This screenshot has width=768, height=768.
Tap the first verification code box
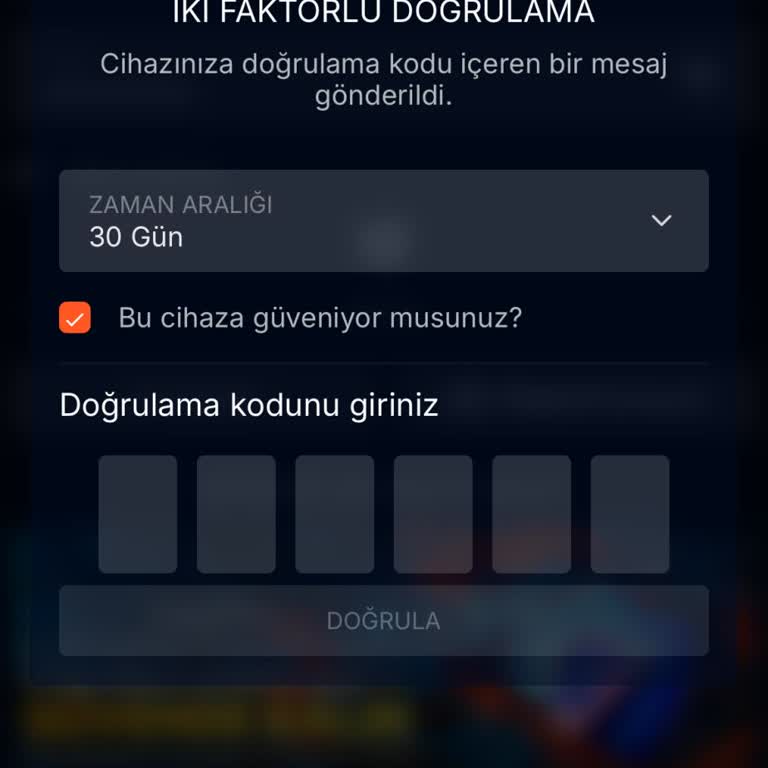click(x=138, y=514)
